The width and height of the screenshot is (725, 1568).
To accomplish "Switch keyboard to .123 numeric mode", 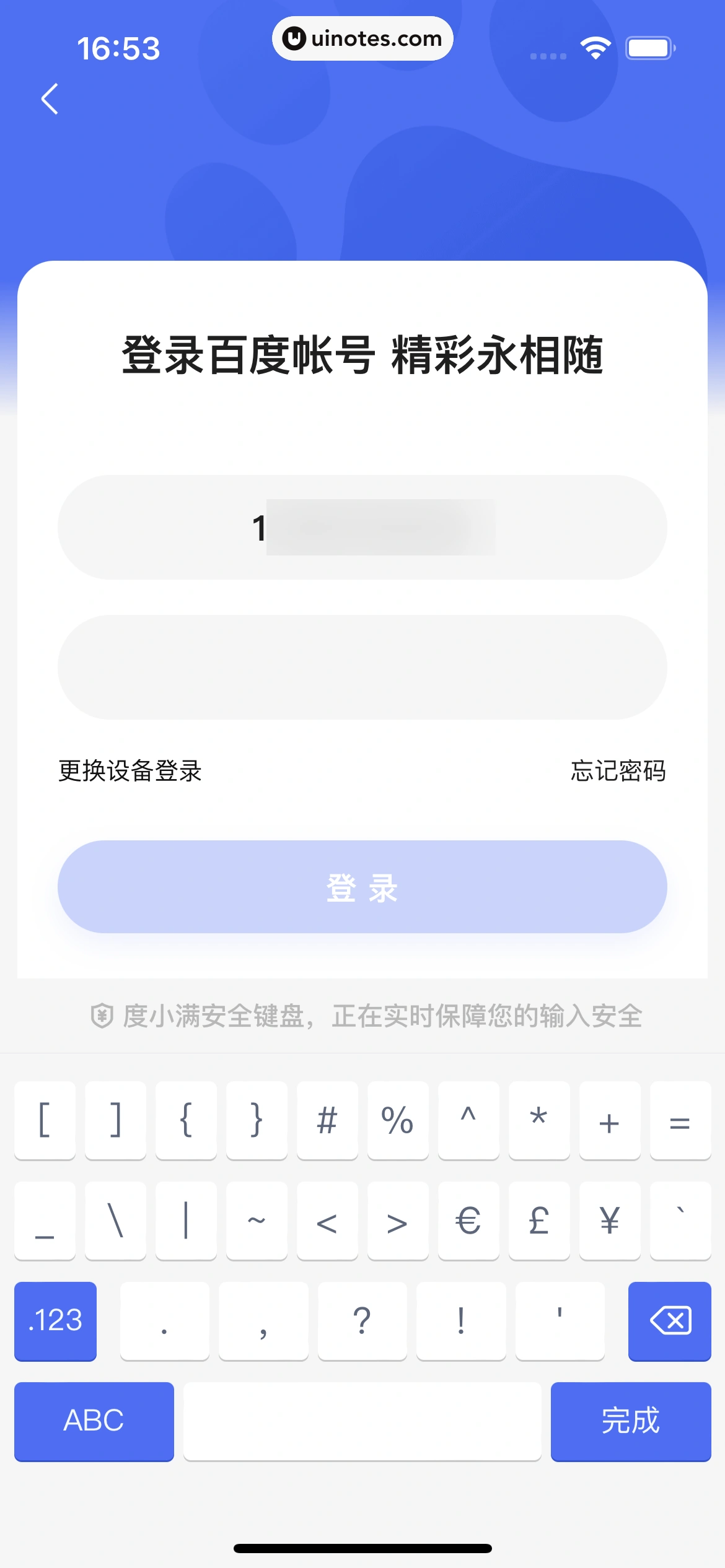I will pyautogui.click(x=55, y=1321).
